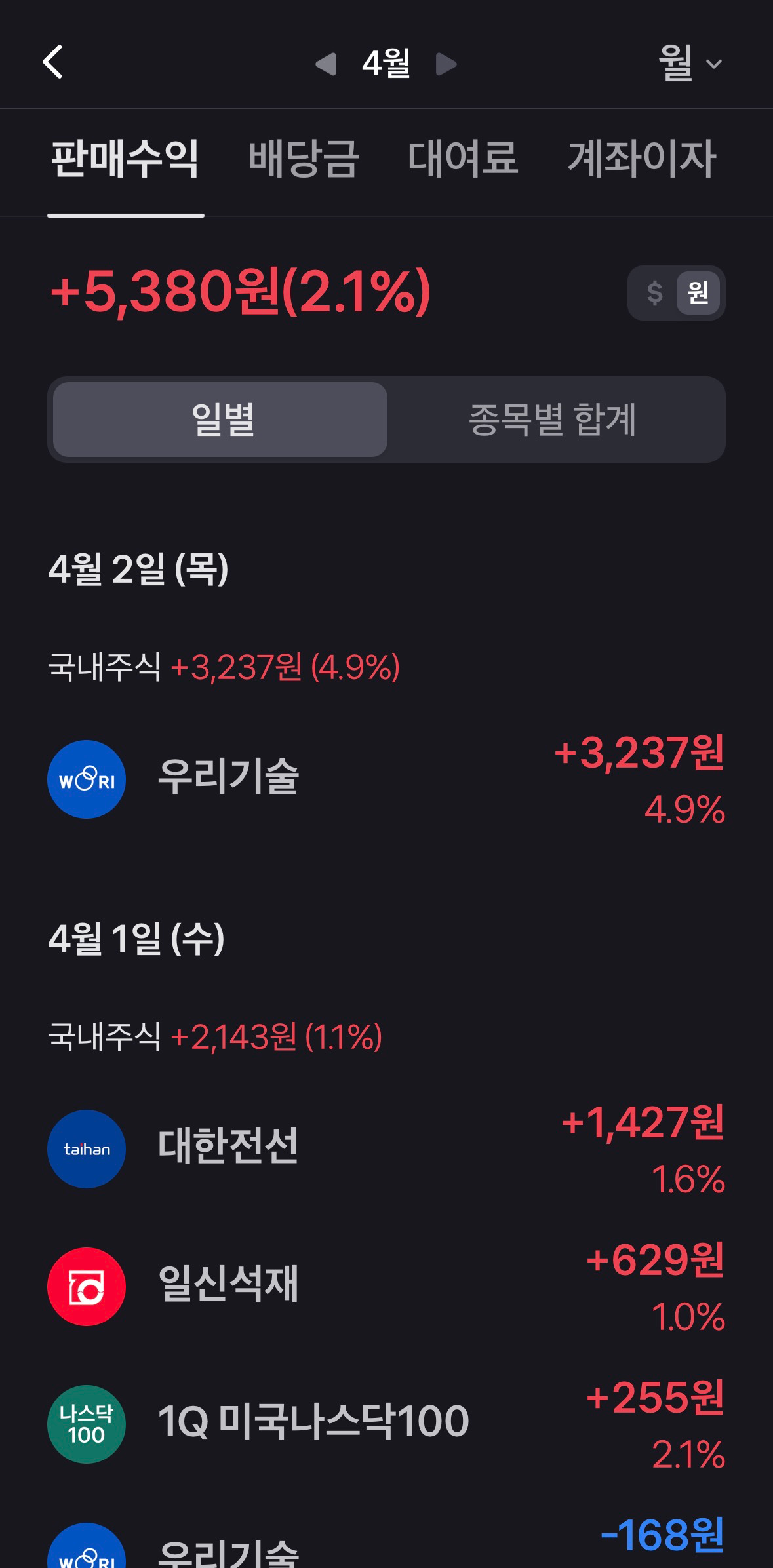Switch to the 배당금 tab
The image size is (773, 1568).
click(x=304, y=159)
